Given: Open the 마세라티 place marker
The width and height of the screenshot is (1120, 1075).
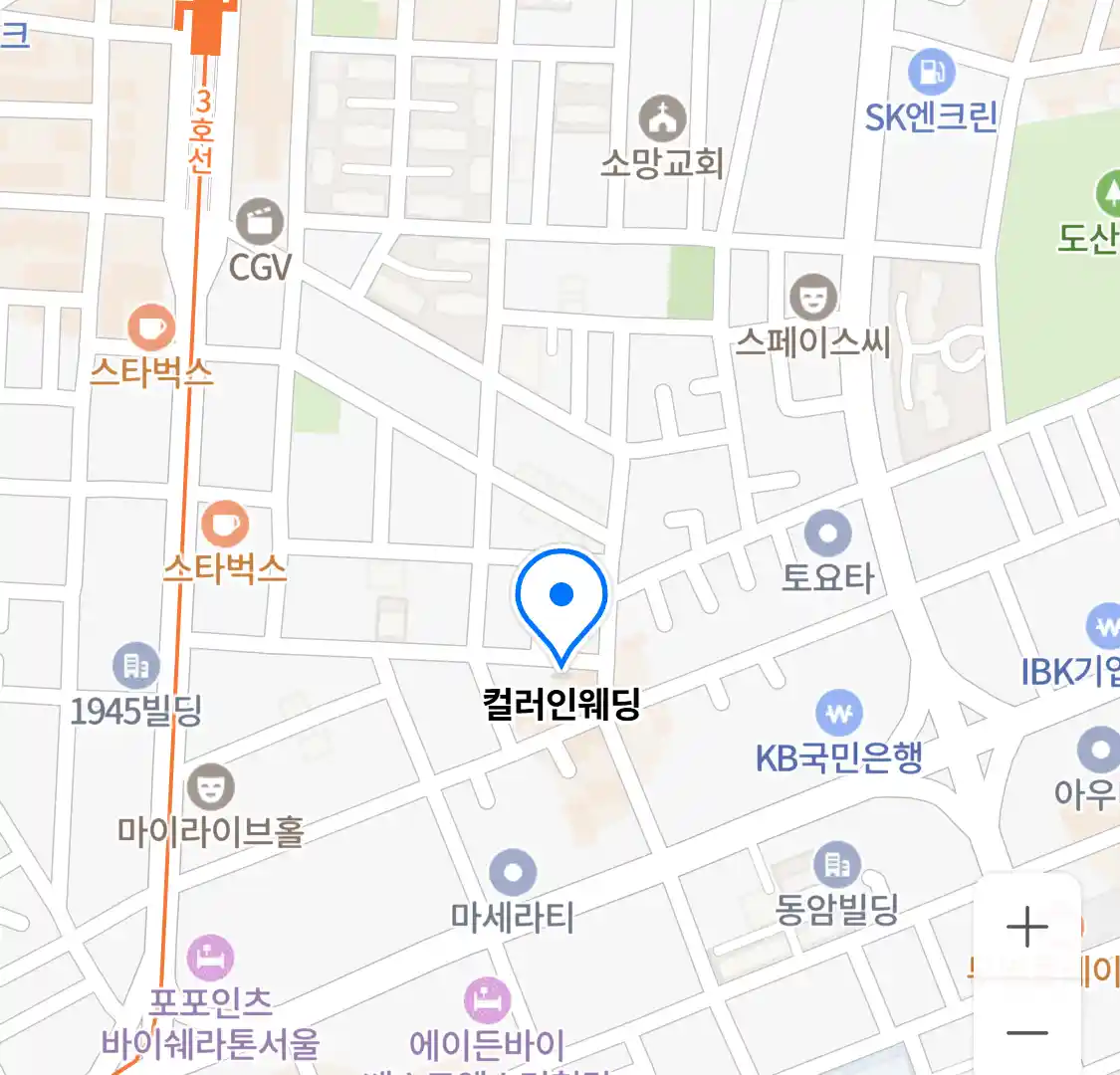Looking at the screenshot, I should [x=513, y=874].
